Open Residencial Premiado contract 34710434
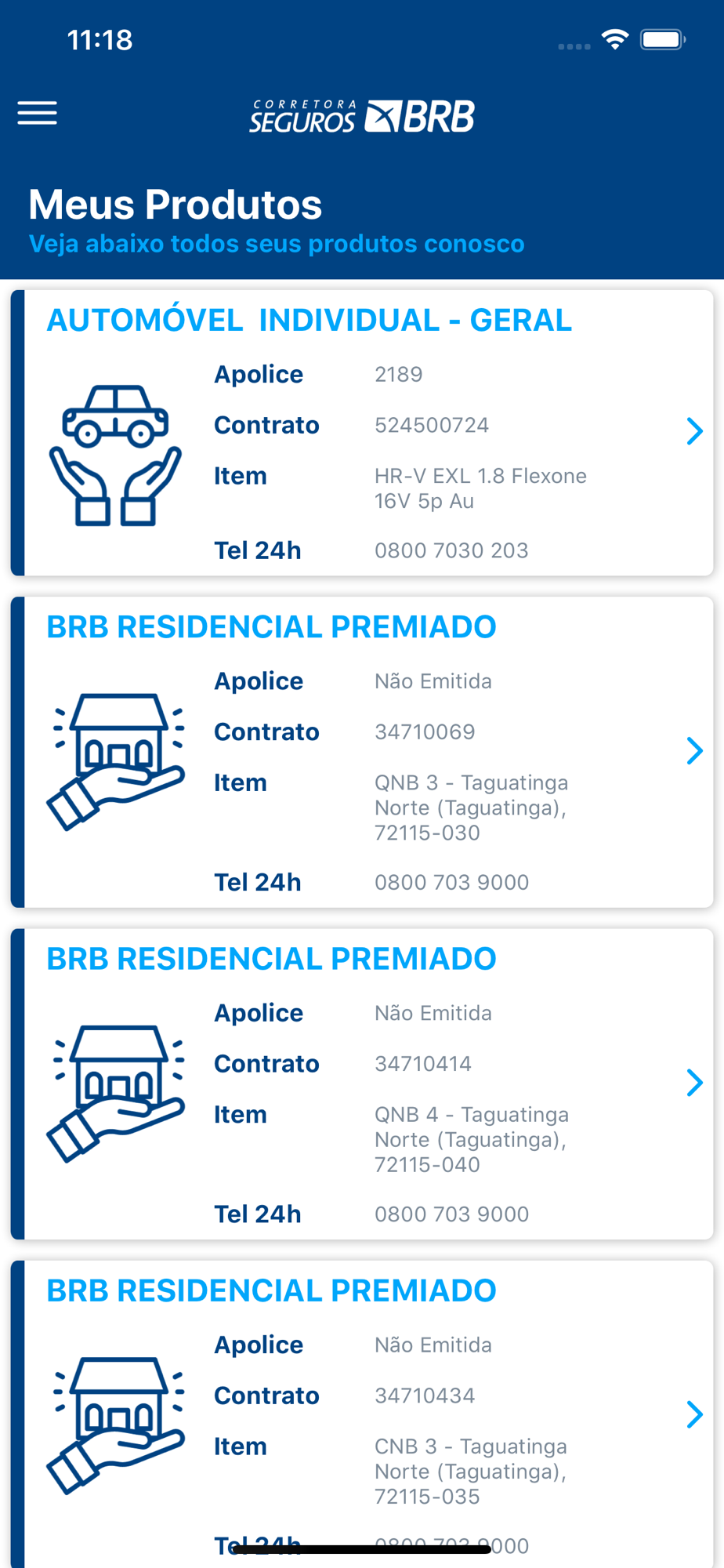The height and width of the screenshot is (1568, 724). pos(694,1414)
